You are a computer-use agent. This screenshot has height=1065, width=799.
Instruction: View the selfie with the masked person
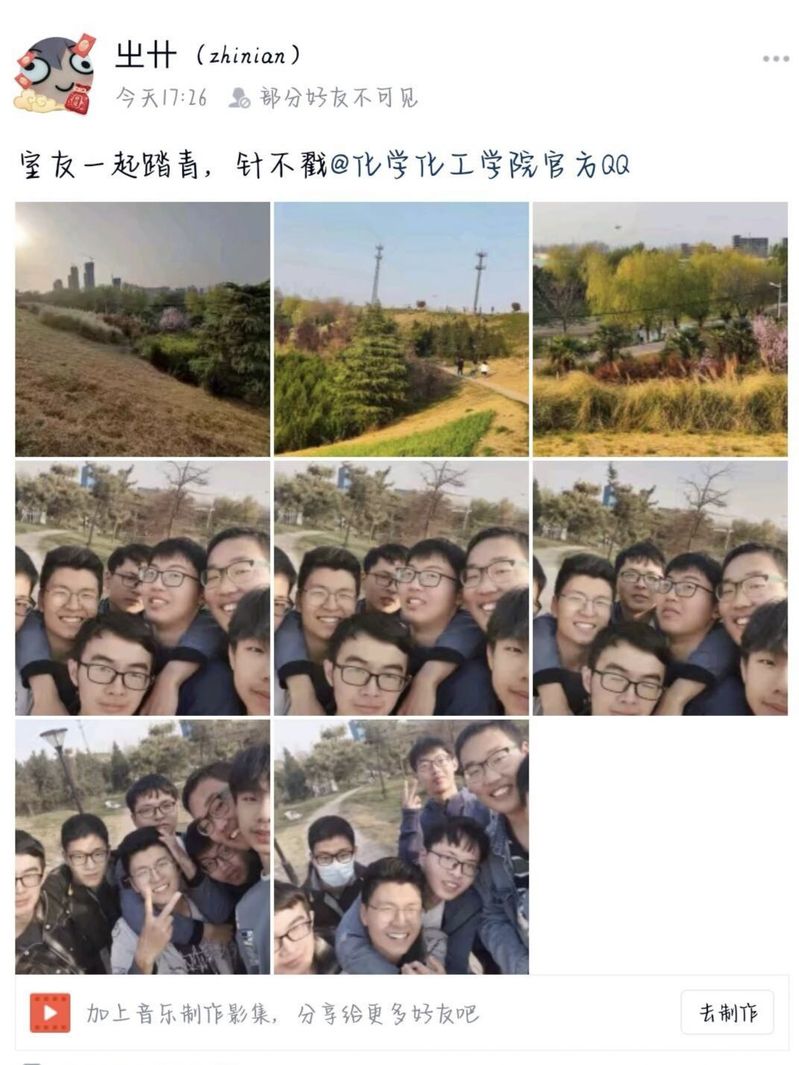tap(401, 846)
